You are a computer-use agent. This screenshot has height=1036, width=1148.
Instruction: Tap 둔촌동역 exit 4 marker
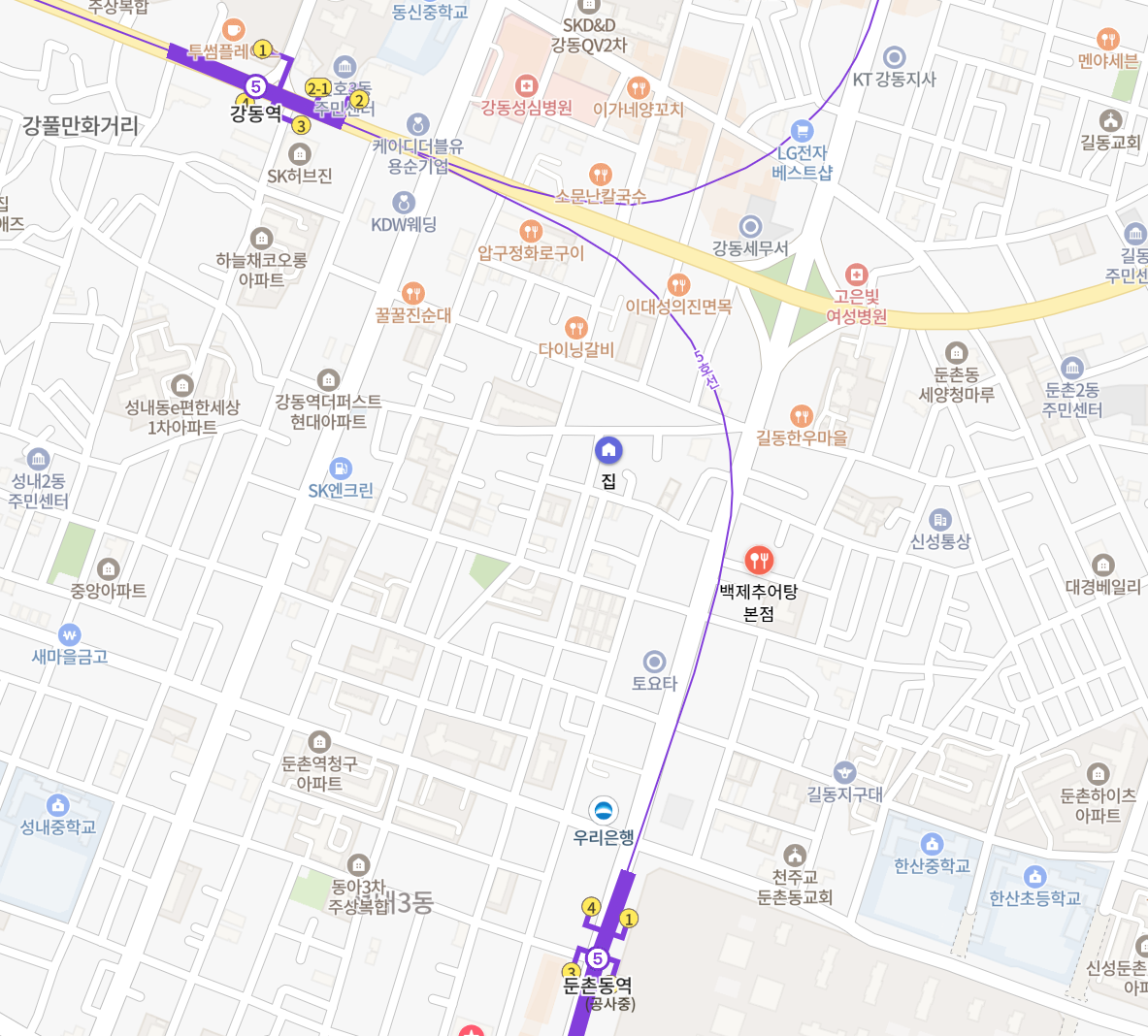coord(591,908)
